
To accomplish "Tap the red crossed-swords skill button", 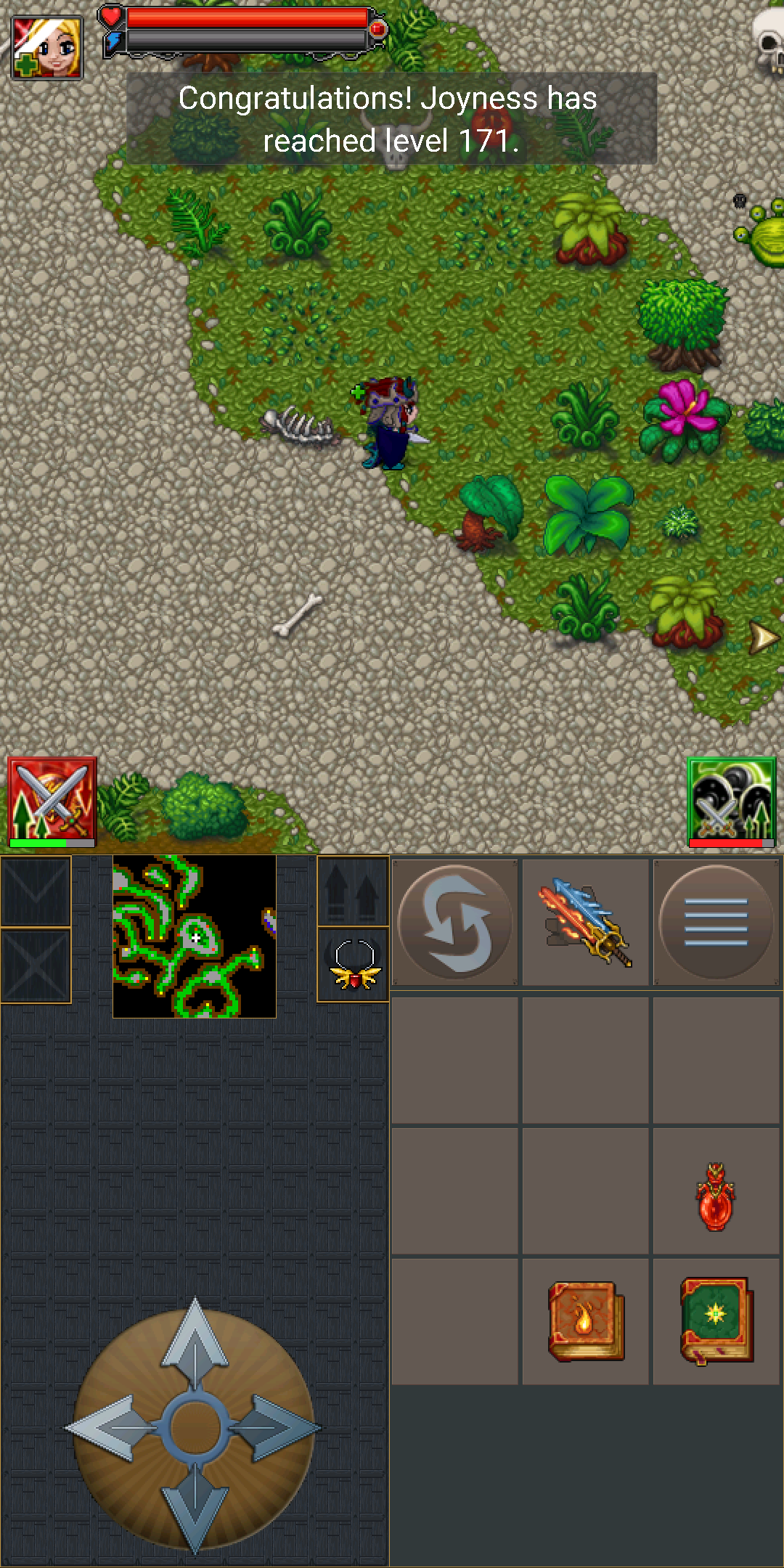I will pyautogui.click(x=52, y=799).
